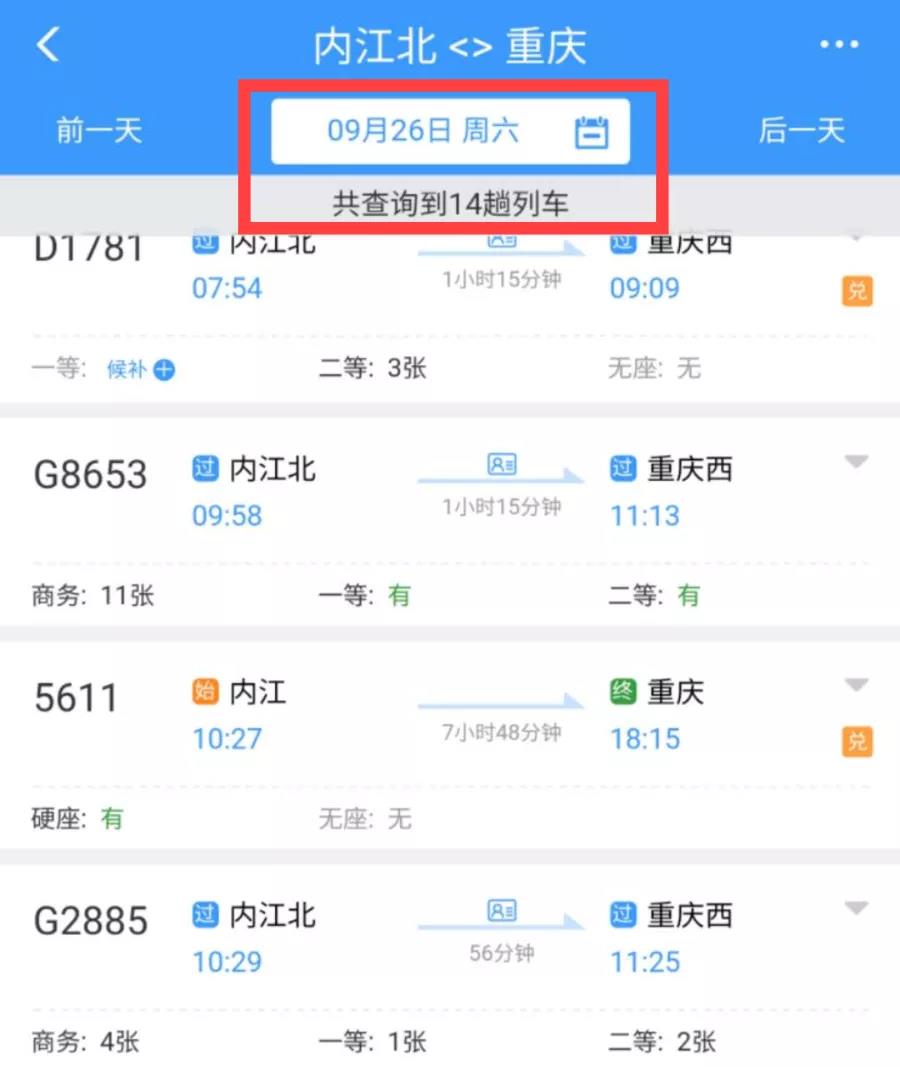
Task: Open the three-dot overflow menu
Action: 839,46
